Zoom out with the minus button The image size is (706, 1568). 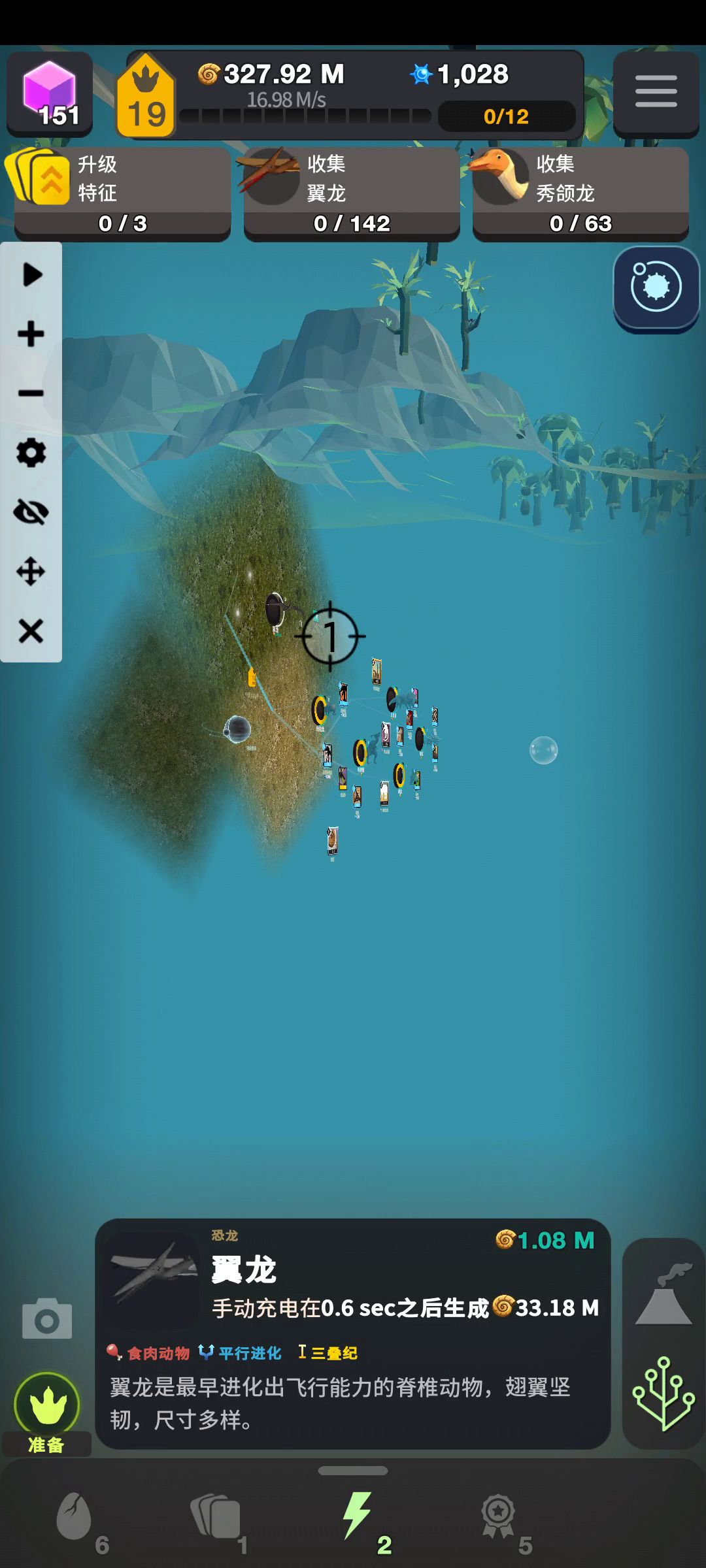[x=31, y=393]
